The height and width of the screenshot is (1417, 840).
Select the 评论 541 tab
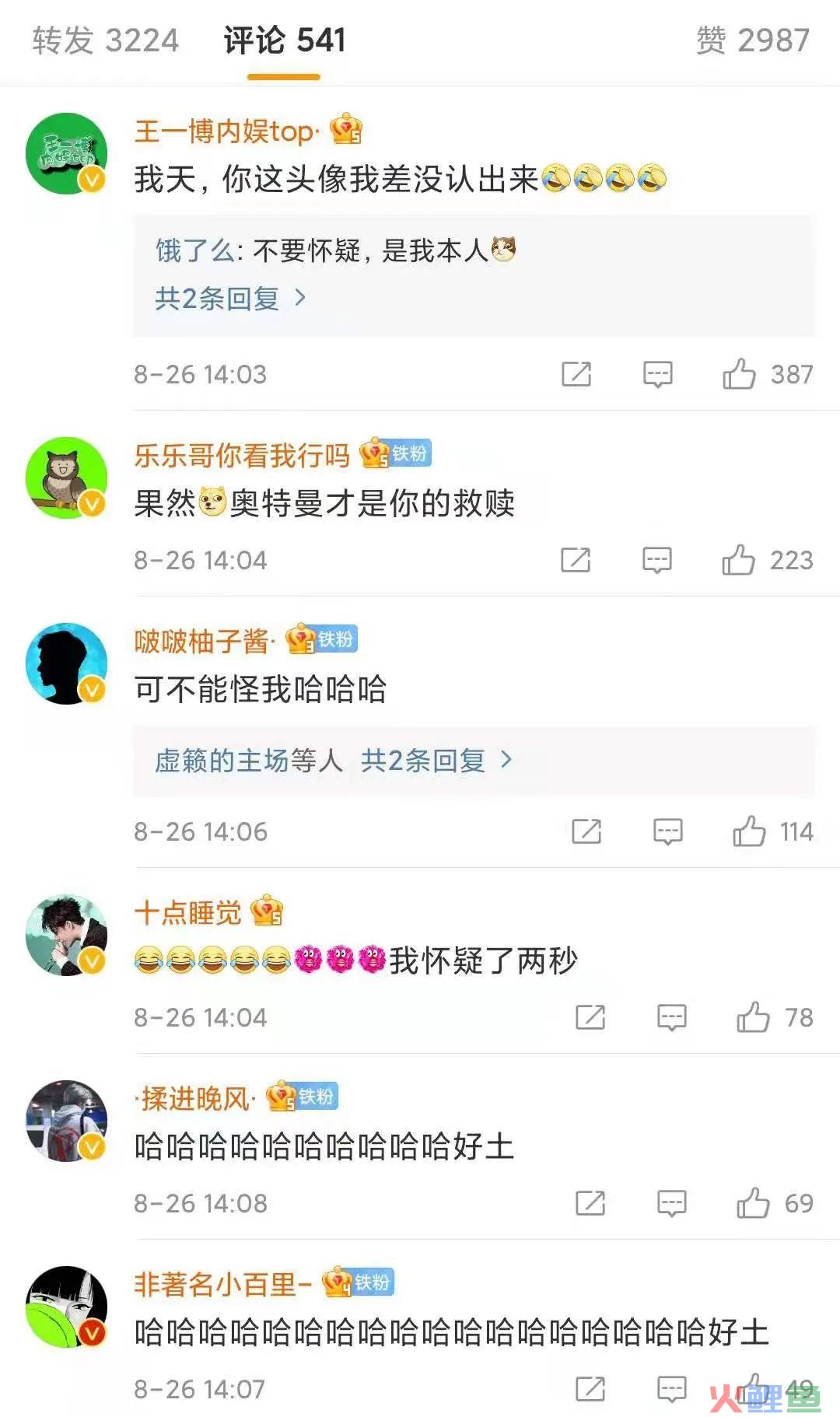click(284, 40)
